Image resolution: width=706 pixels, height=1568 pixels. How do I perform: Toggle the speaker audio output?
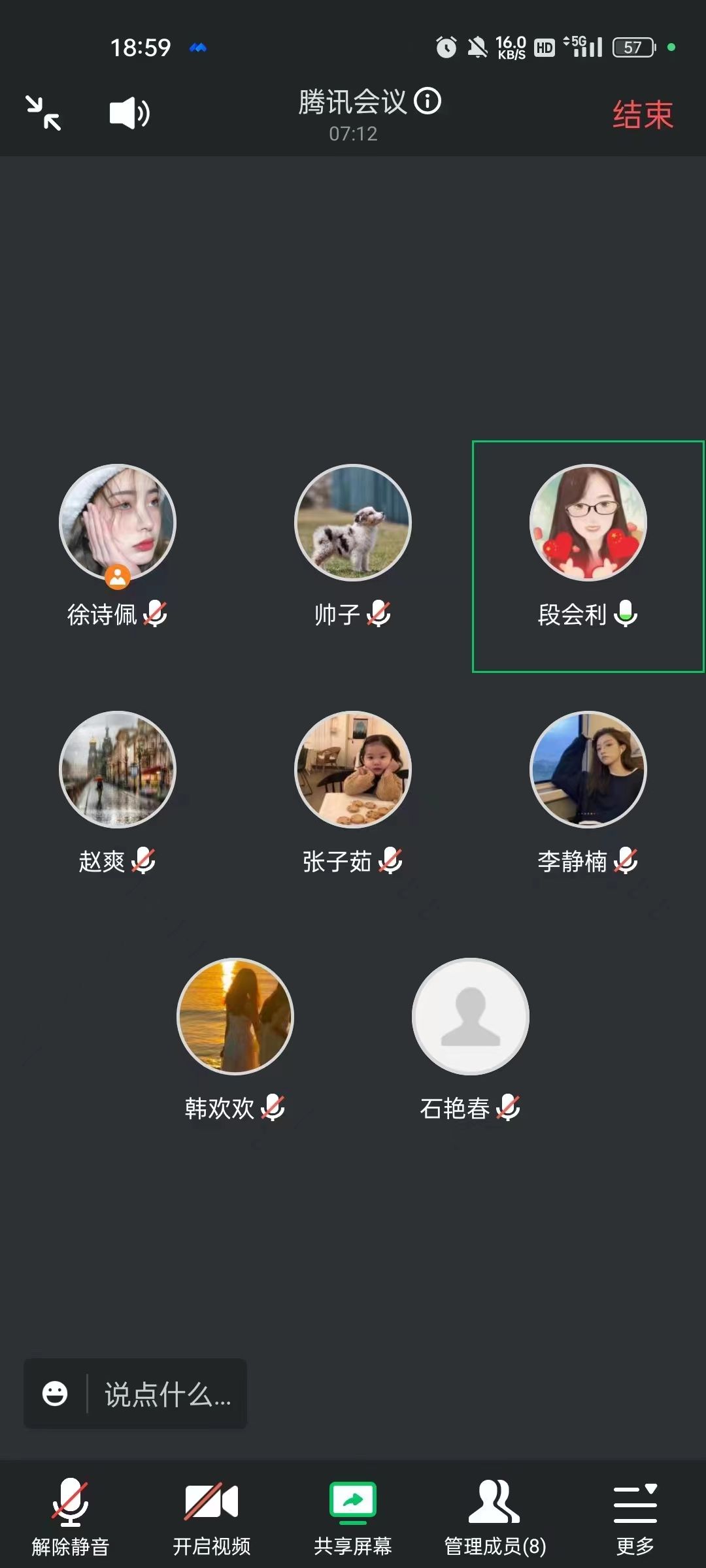pyautogui.click(x=129, y=113)
